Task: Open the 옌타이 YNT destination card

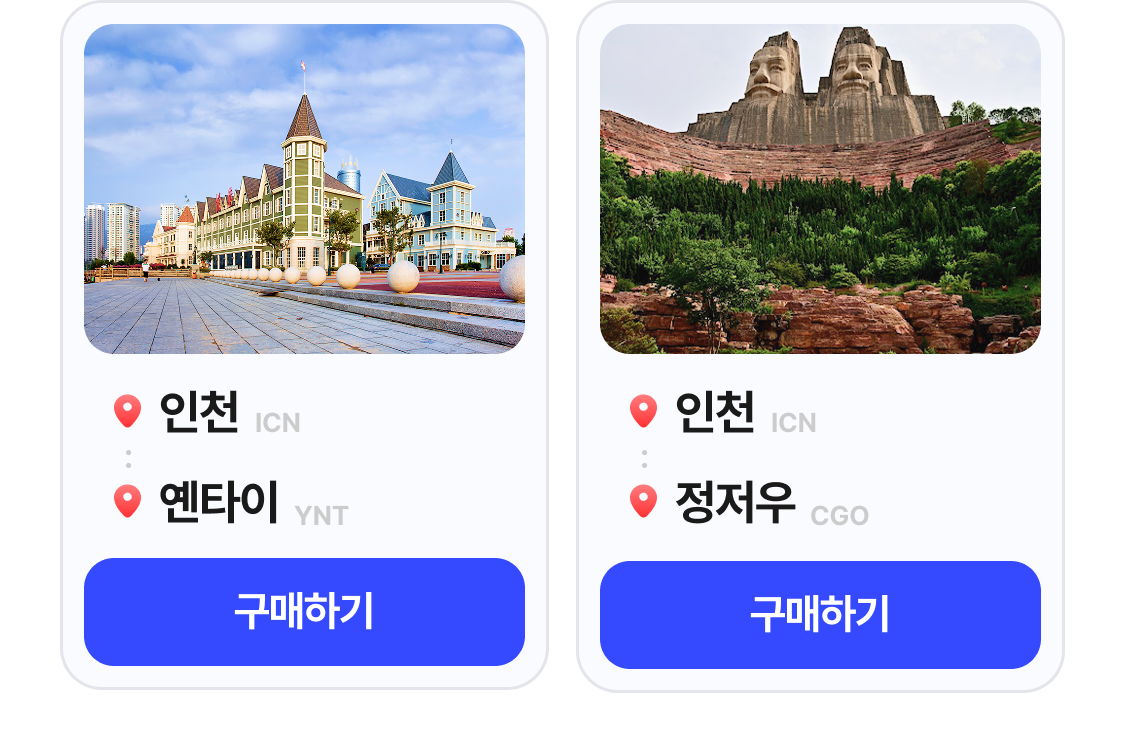Action: tap(304, 344)
